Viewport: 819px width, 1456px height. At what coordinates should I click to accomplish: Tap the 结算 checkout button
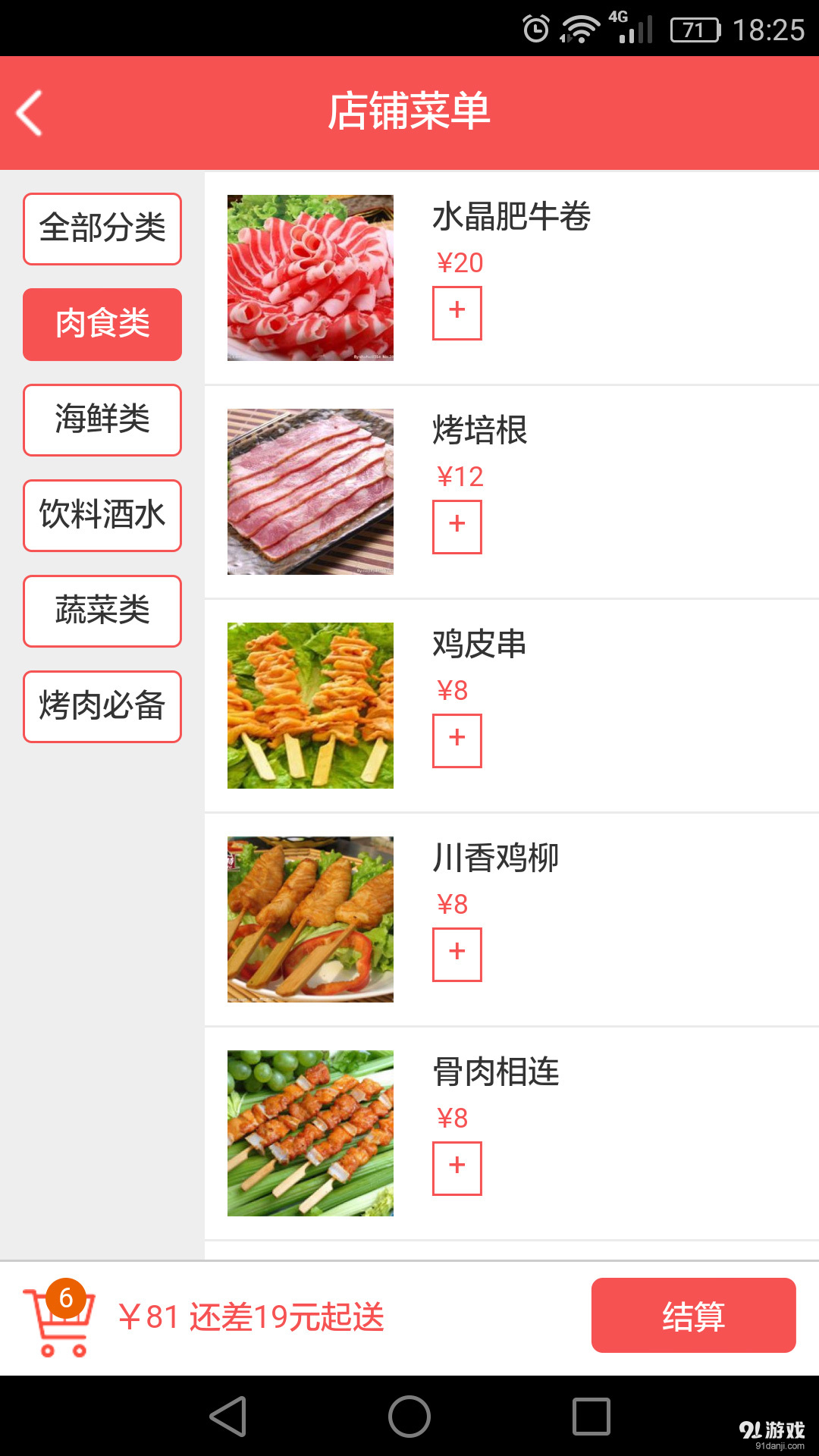(x=693, y=1314)
